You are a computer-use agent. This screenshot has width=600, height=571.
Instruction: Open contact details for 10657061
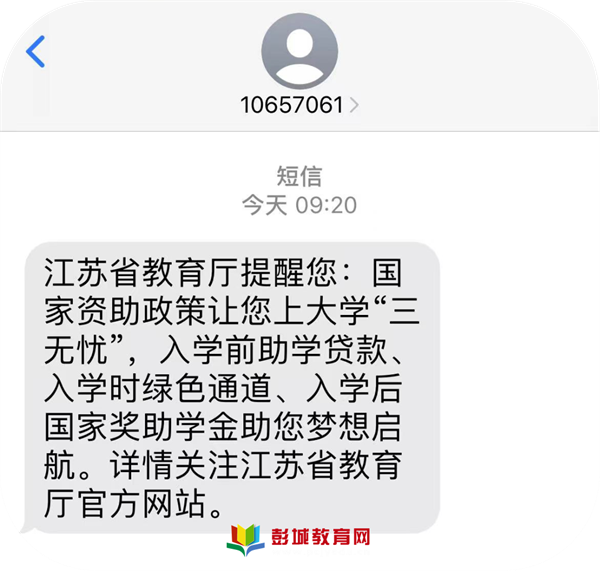pos(299,104)
